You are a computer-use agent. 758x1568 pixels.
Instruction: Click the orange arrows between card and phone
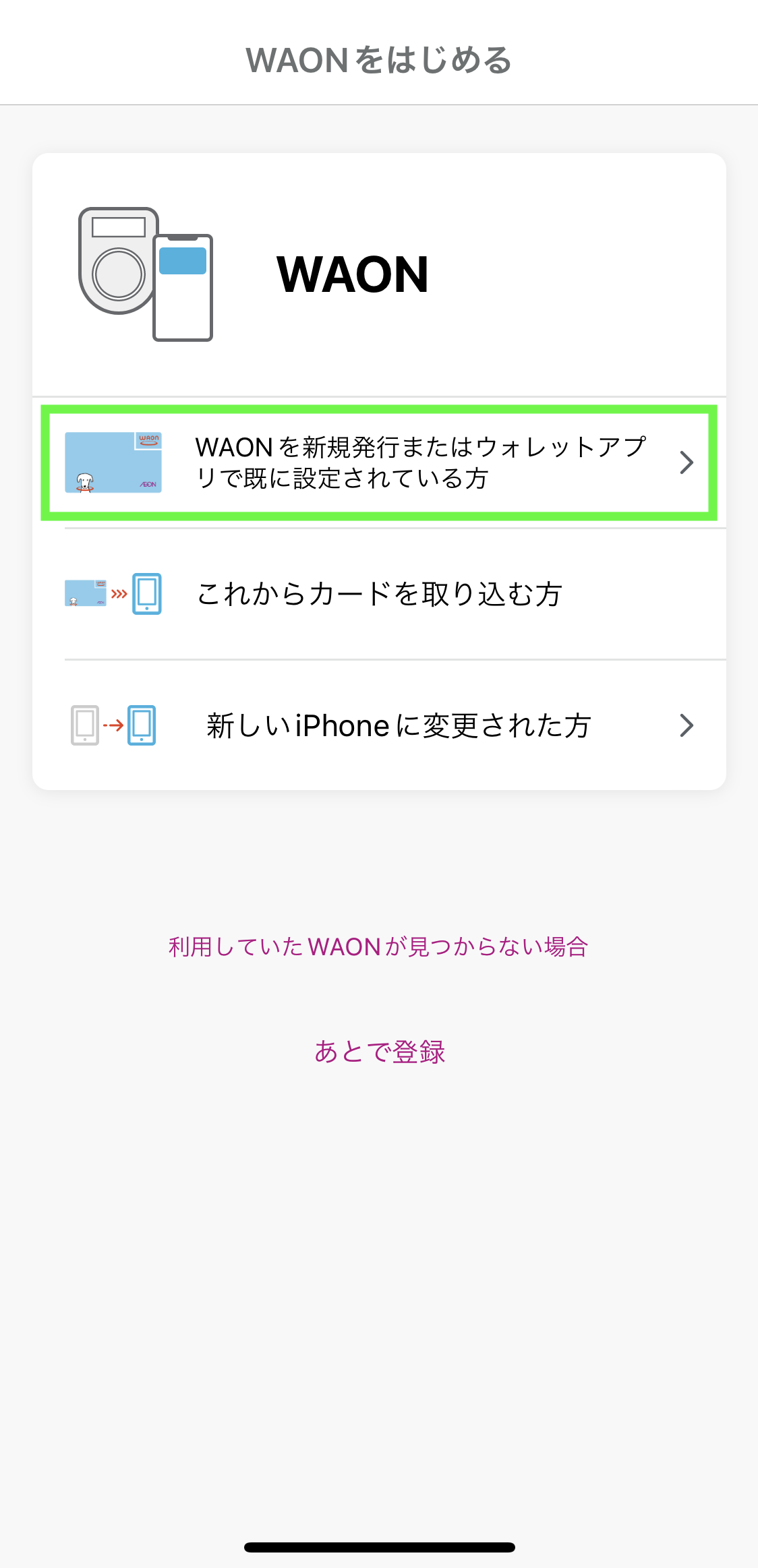coord(119,592)
